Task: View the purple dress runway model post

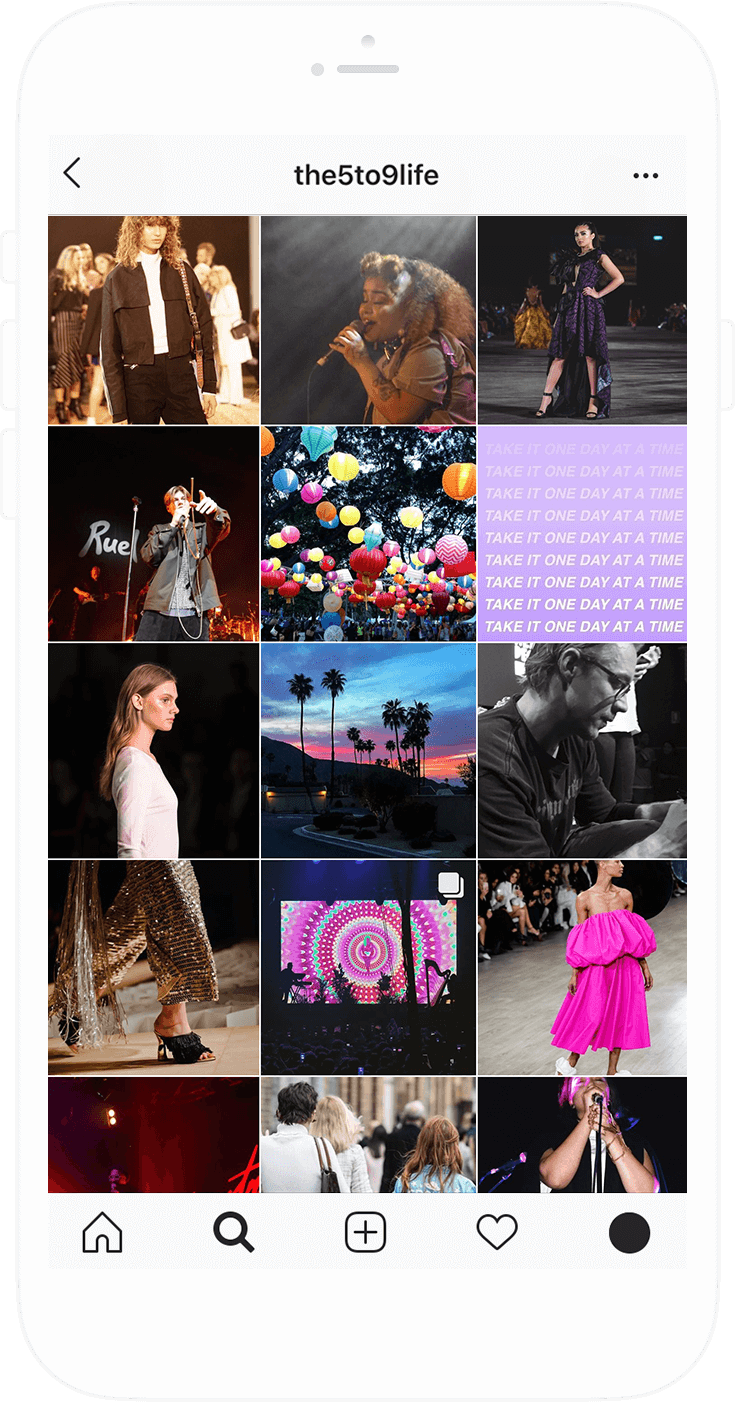Action: (582, 320)
